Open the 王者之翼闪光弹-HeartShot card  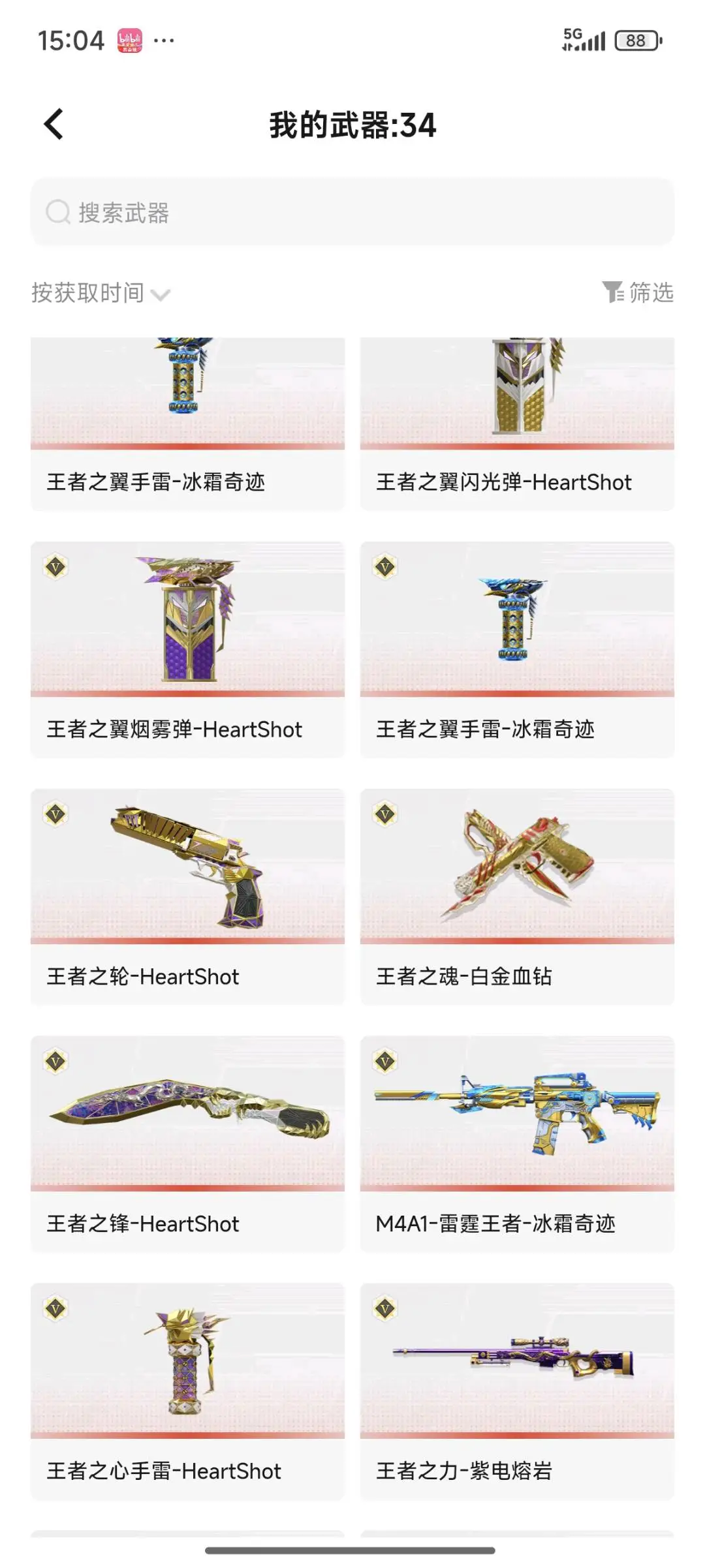coord(516,424)
